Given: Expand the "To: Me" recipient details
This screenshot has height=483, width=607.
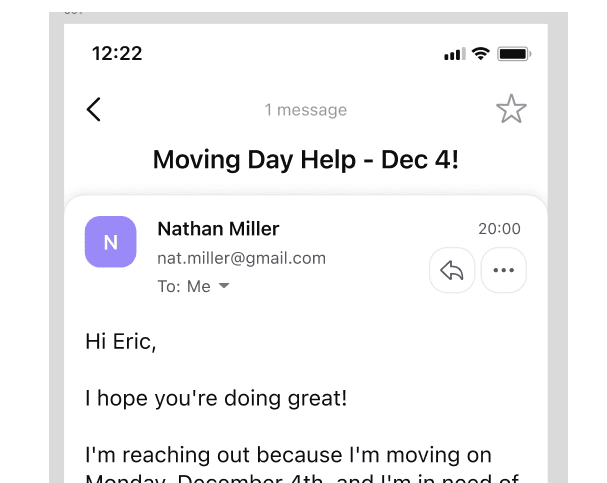Looking at the screenshot, I should 223,287.
